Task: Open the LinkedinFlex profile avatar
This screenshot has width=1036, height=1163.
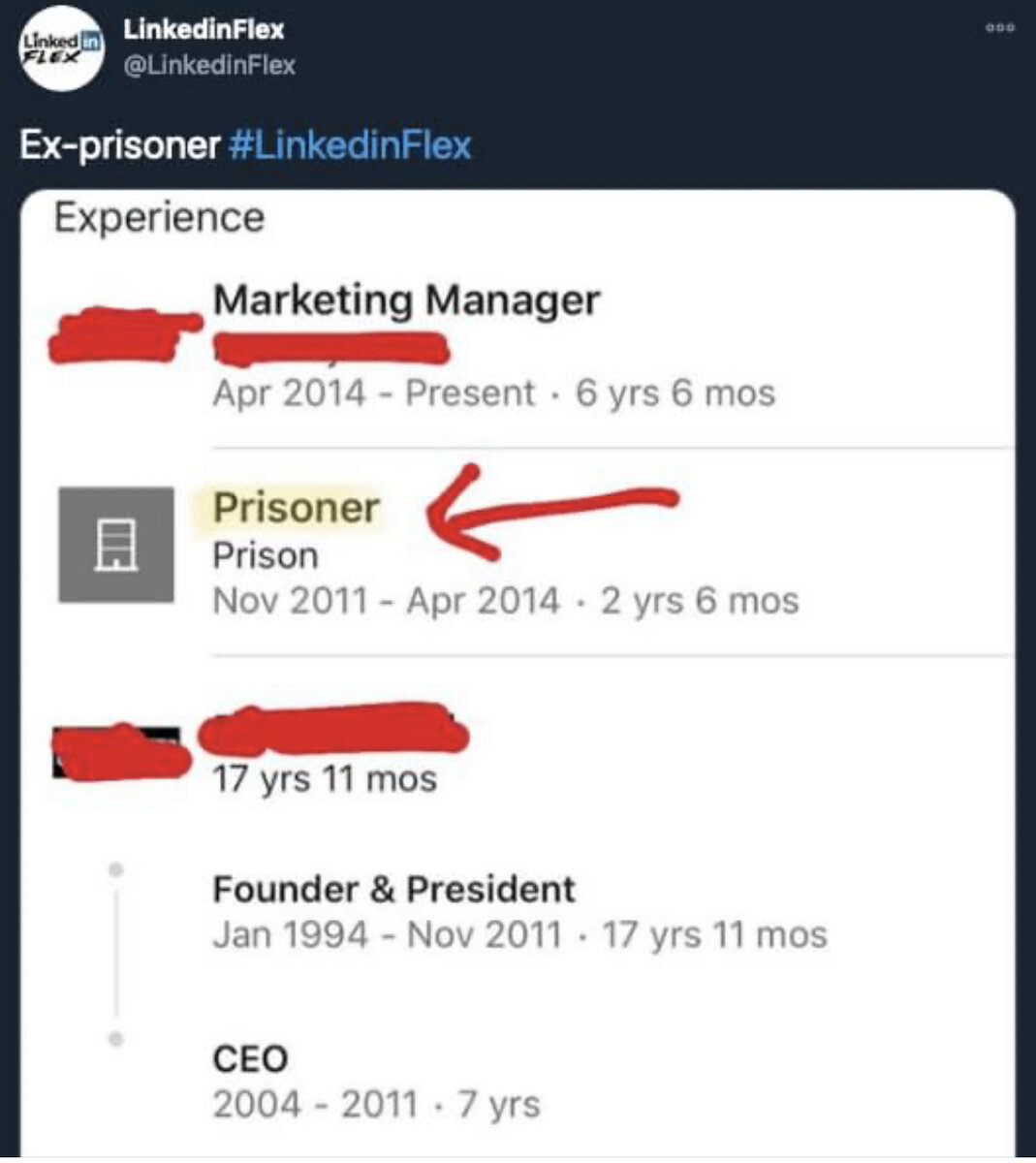Action: click(x=62, y=48)
